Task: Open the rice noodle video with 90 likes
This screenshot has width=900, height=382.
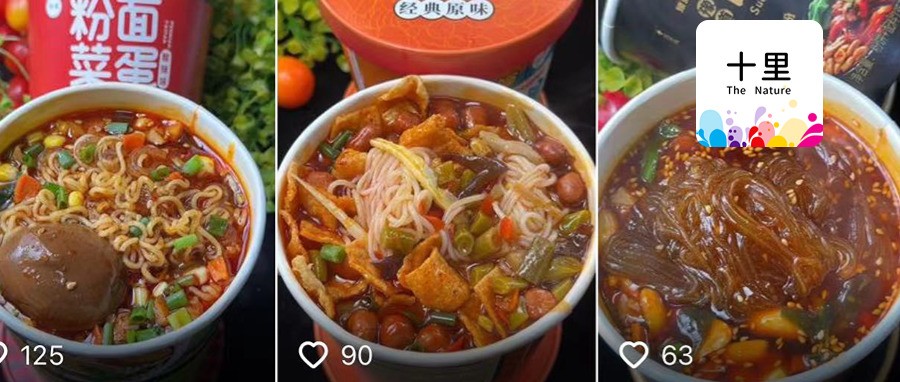Action: pyautogui.click(x=436, y=191)
